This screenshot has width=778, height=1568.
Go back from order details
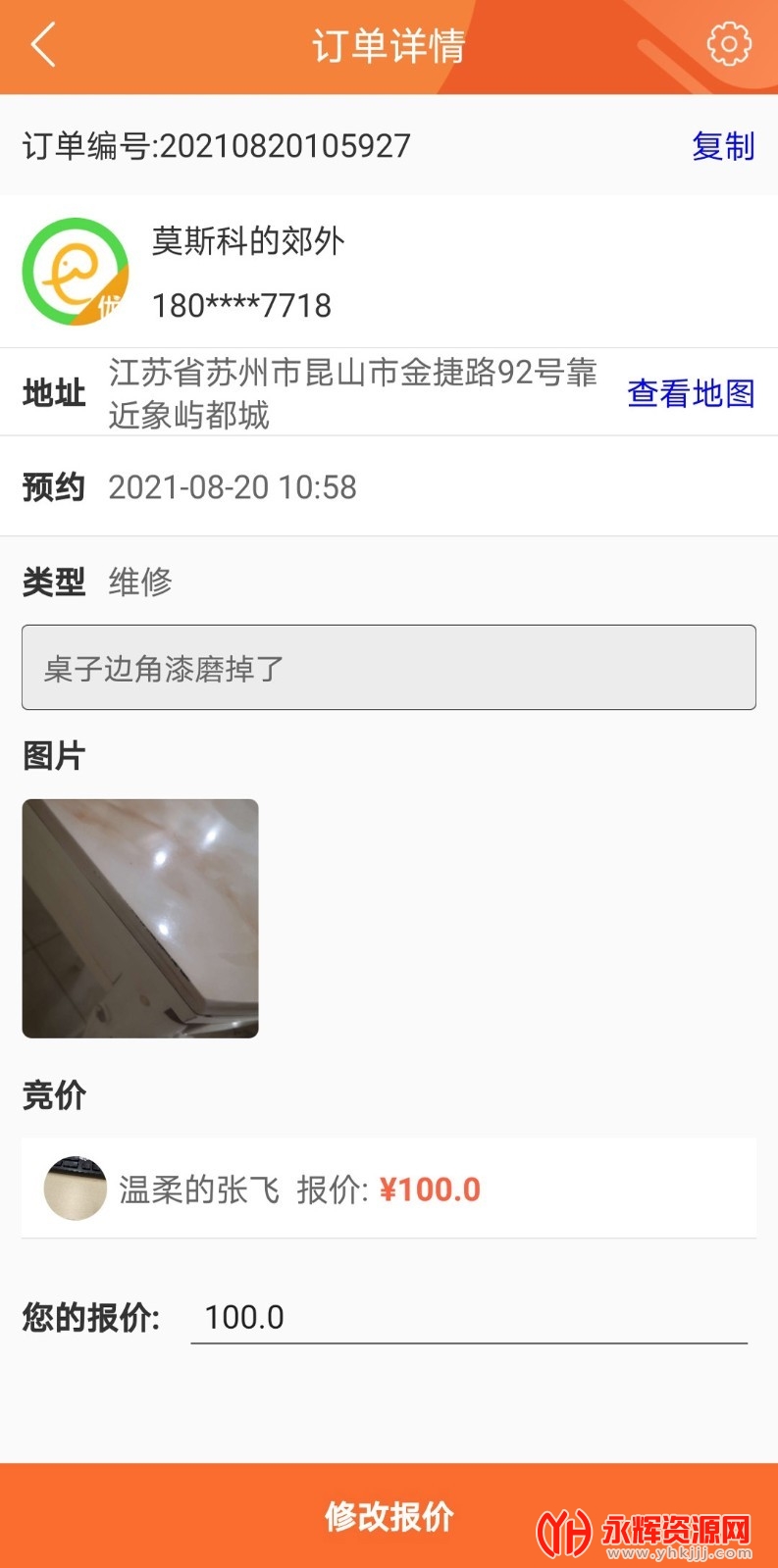click(x=43, y=45)
